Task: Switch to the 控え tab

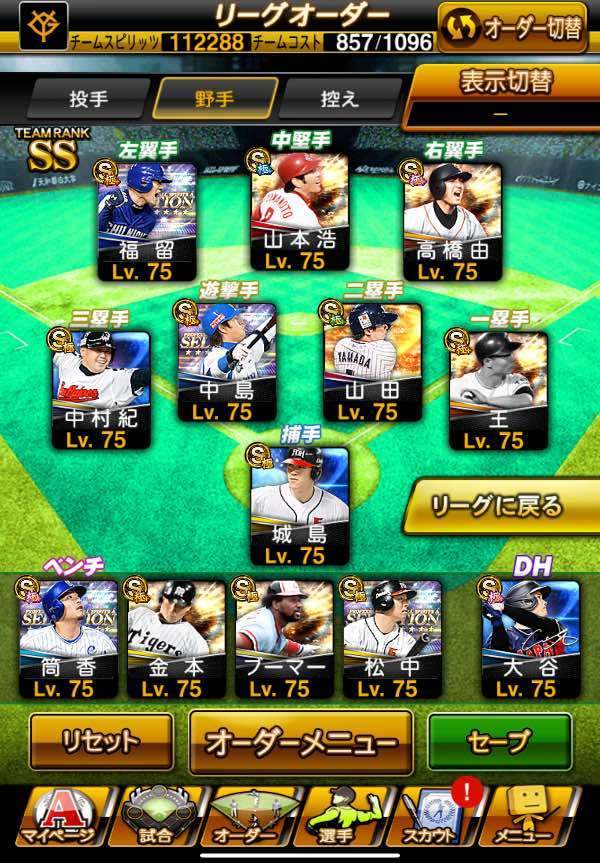Action: click(342, 98)
